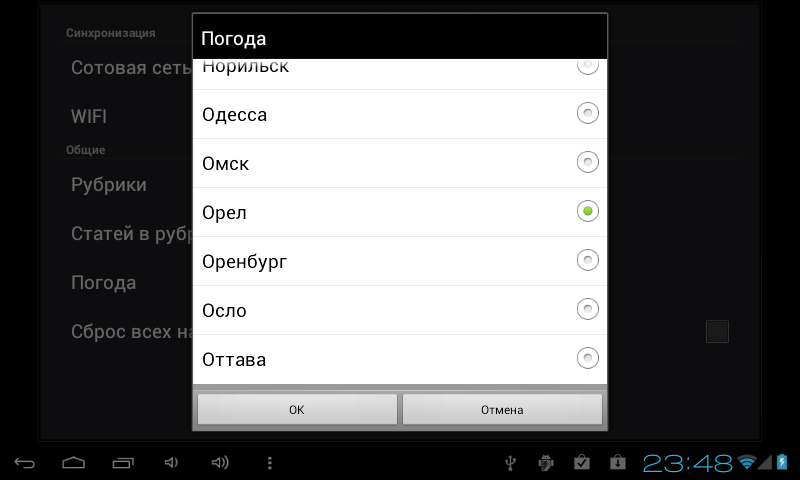Select the Орел radio option
The height and width of the screenshot is (480, 800).
click(x=399, y=212)
